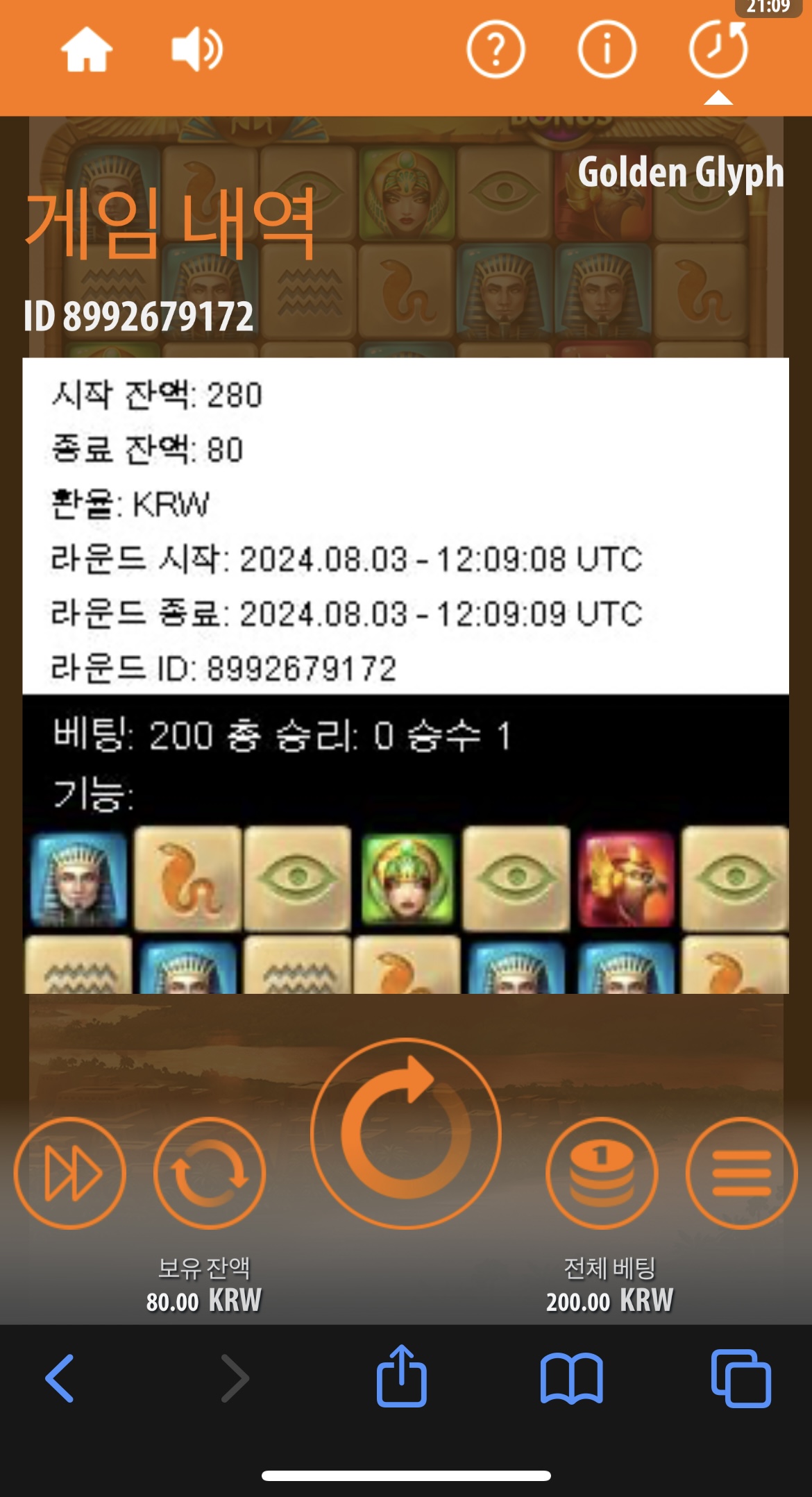Mute the game sound
This screenshot has width=812, height=1497.
(197, 50)
